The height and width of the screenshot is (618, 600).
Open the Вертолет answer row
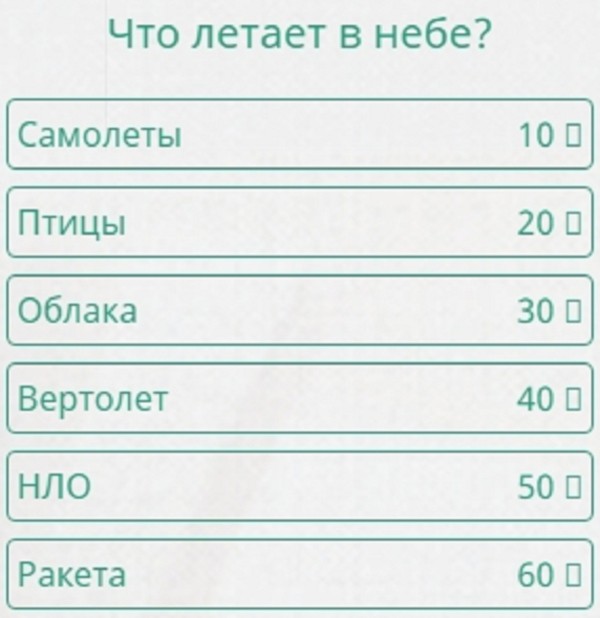point(300,398)
